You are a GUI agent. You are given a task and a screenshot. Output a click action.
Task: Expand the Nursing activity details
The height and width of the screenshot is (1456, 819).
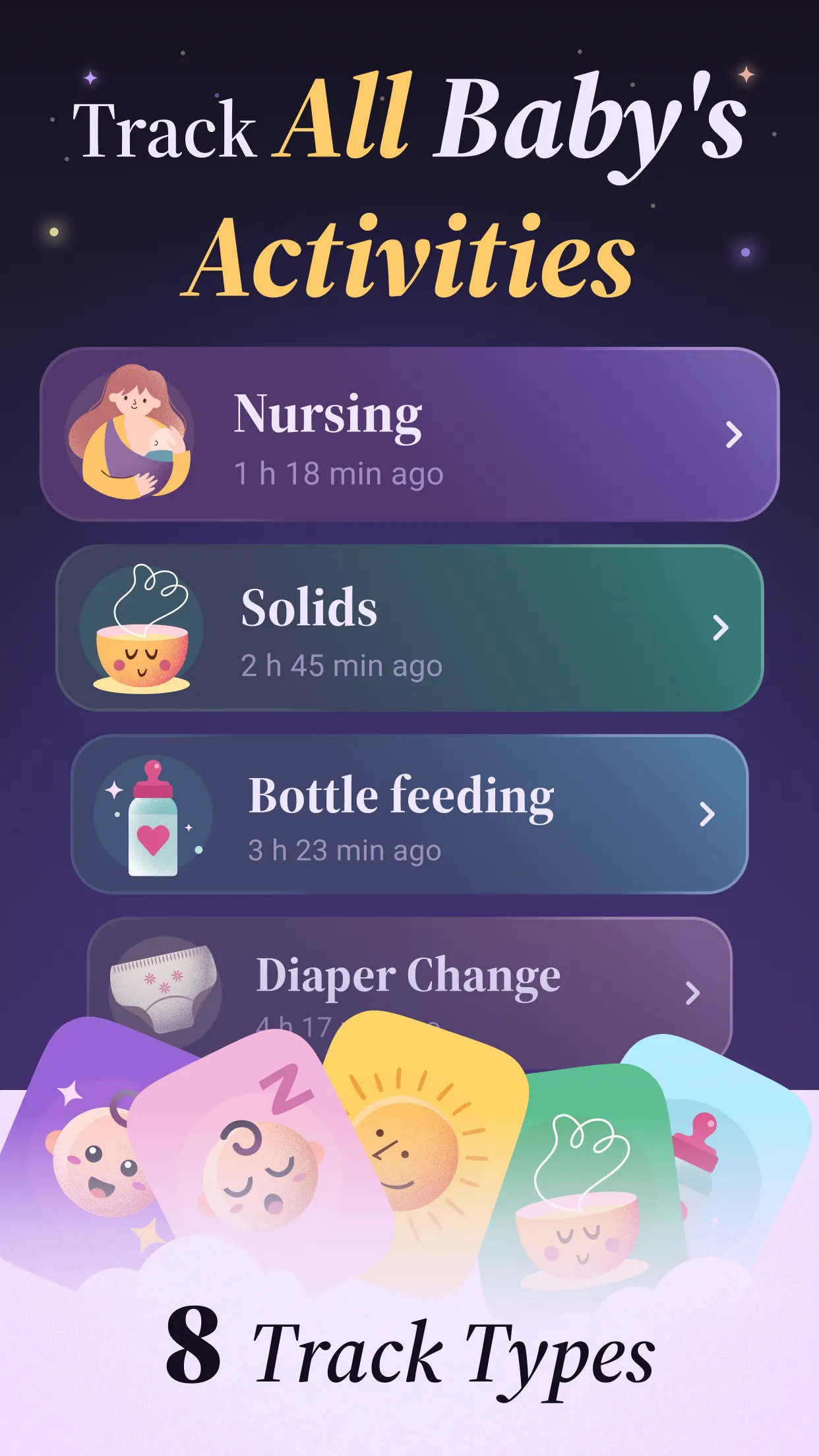[x=734, y=435]
